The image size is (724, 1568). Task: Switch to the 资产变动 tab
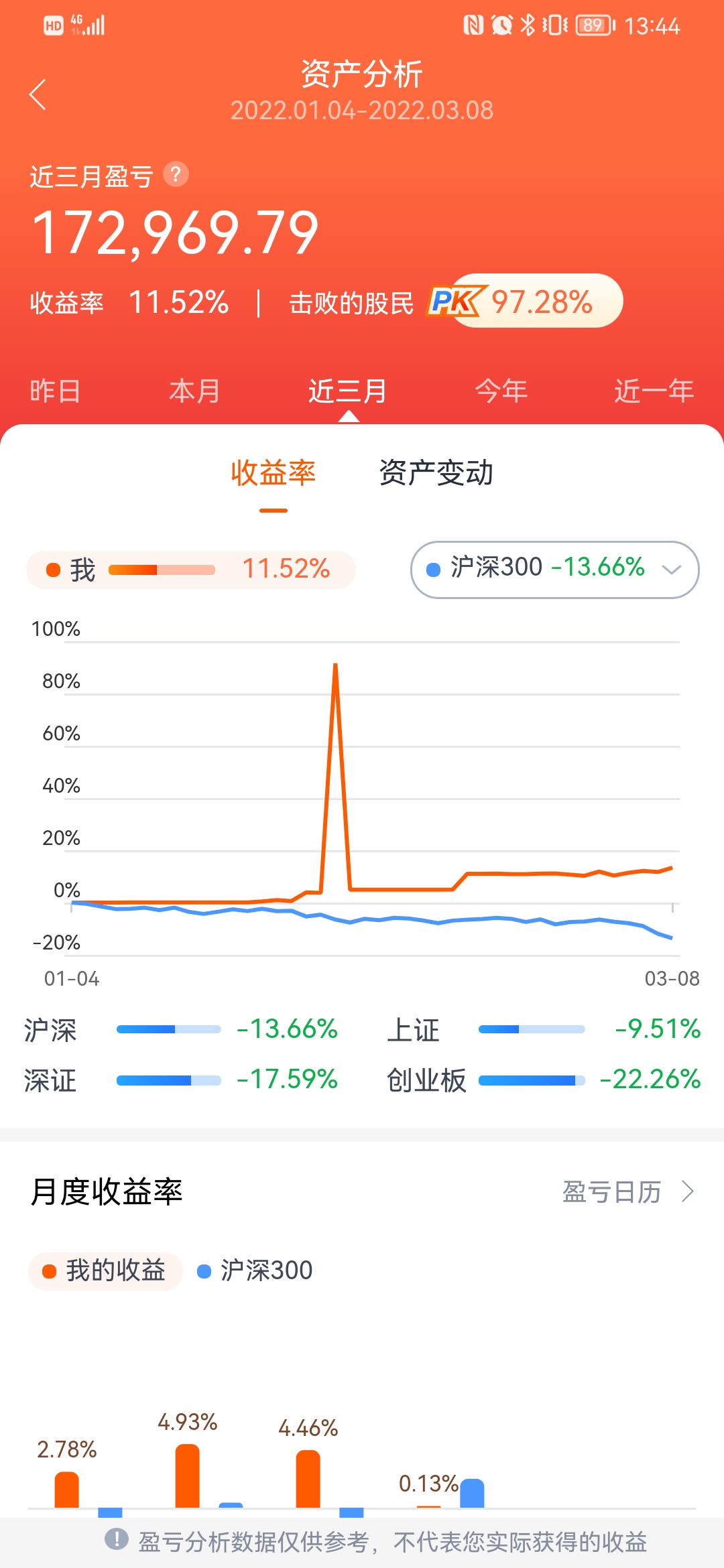pos(436,474)
